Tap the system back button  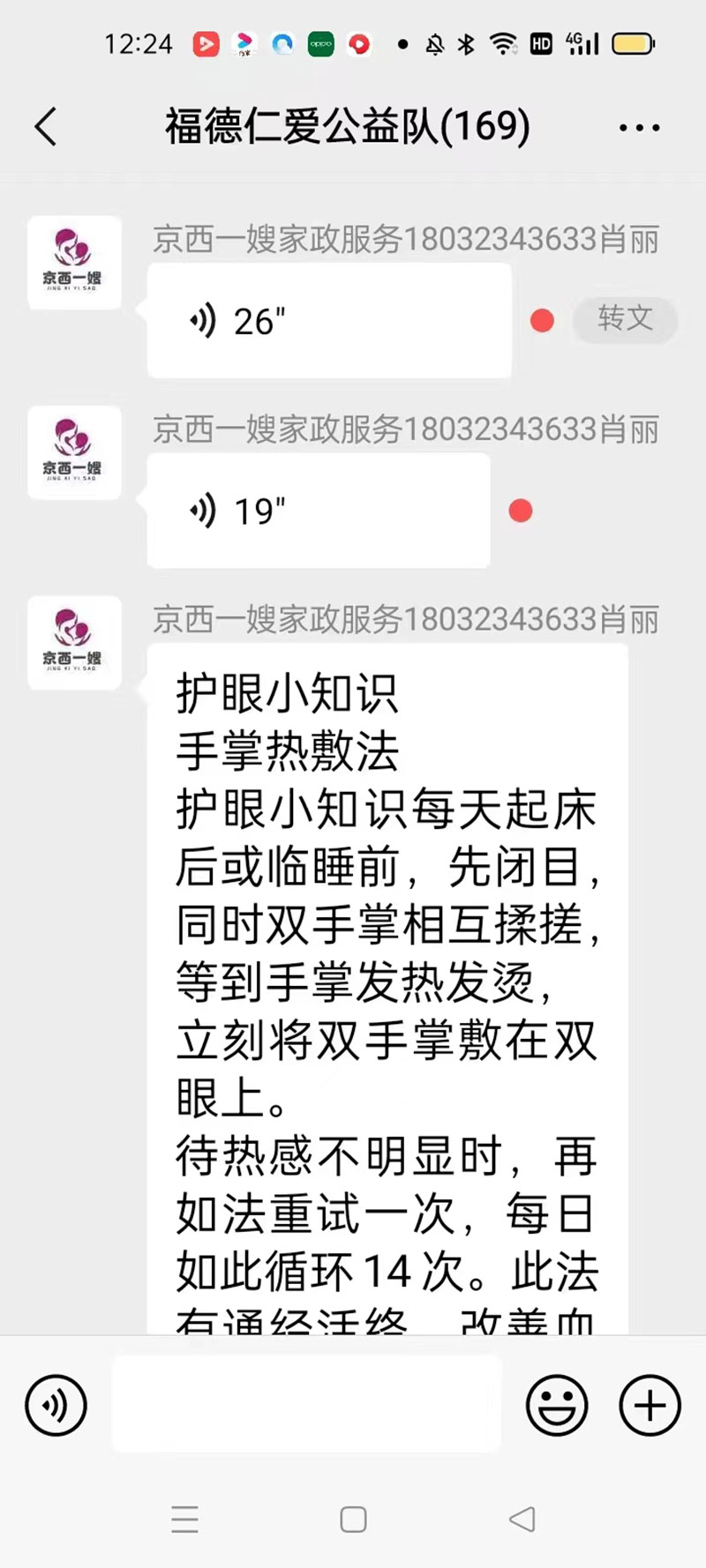[x=522, y=1519]
